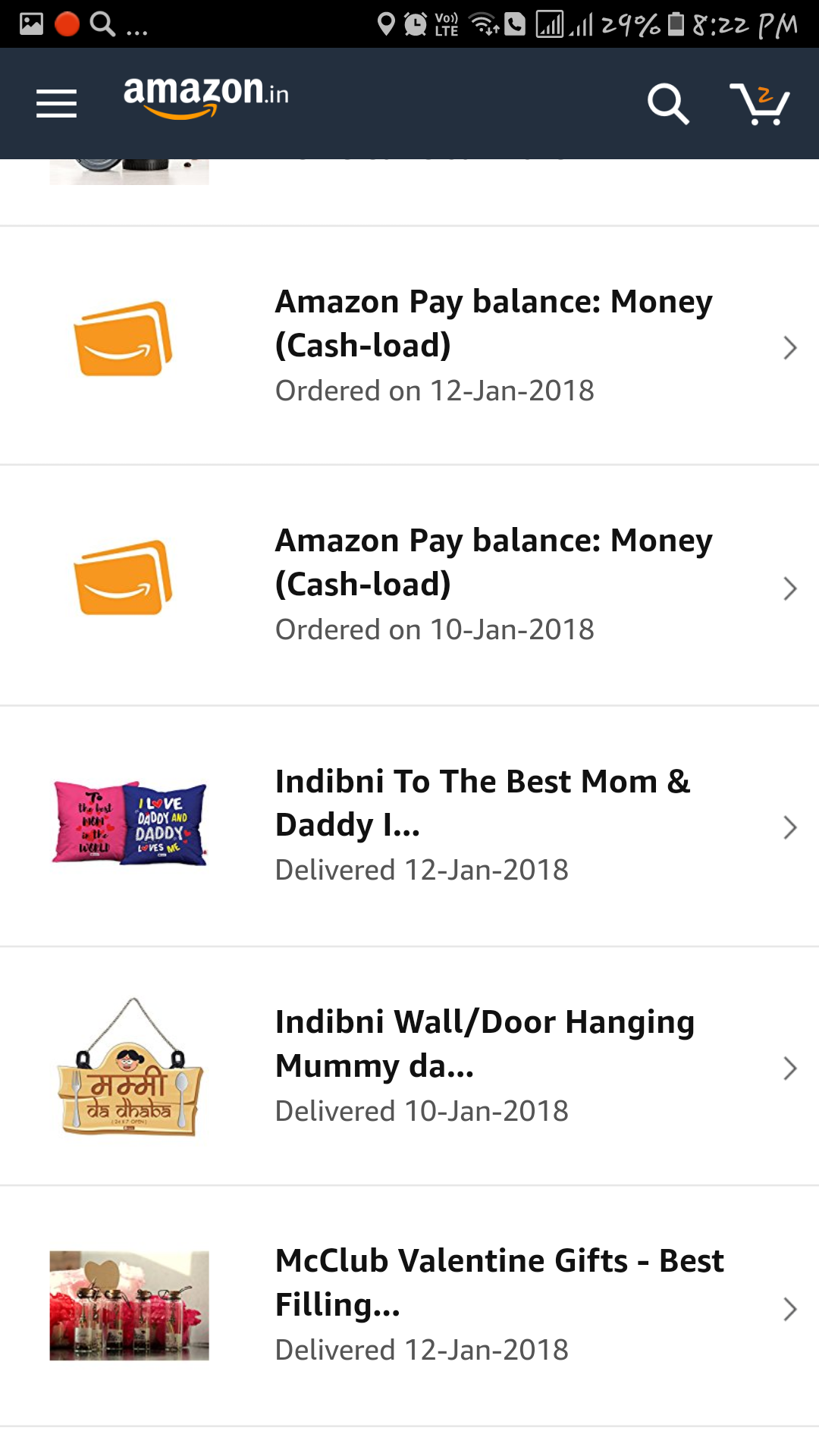Open Amazon Pay balance order from 10-Jan-2018
Screen dimensions: 819x1456
[x=493, y=585]
